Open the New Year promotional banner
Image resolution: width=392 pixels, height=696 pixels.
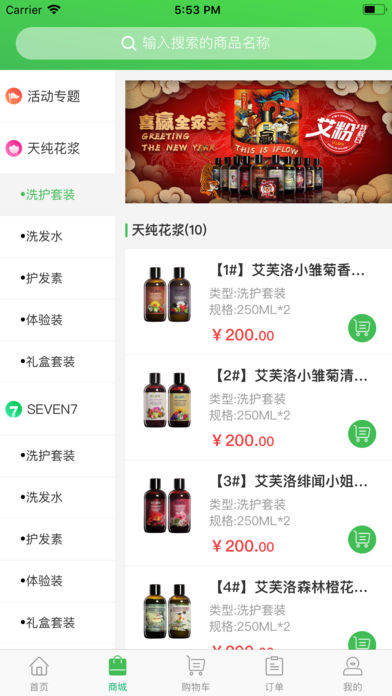(258, 142)
